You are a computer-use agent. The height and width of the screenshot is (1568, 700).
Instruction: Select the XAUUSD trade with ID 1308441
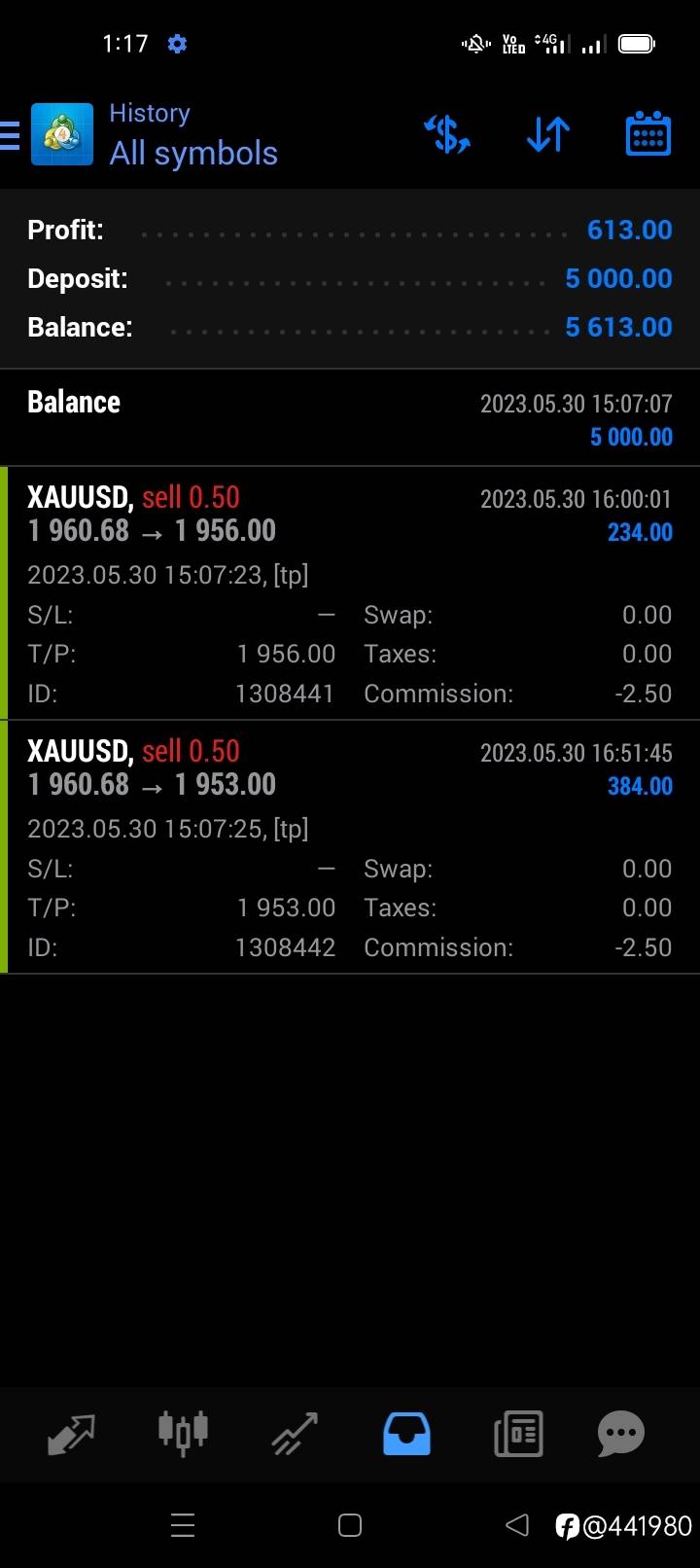click(350, 593)
